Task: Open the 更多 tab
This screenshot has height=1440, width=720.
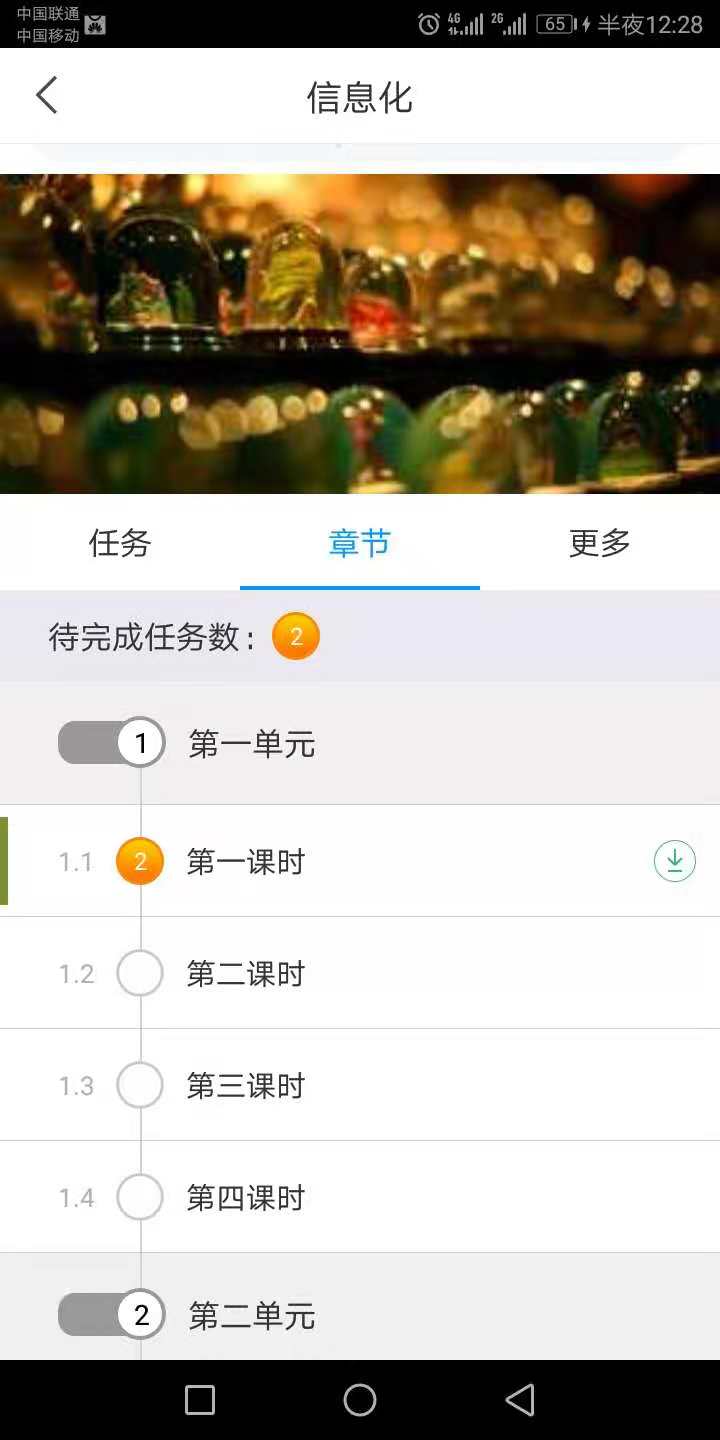Action: [600, 543]
